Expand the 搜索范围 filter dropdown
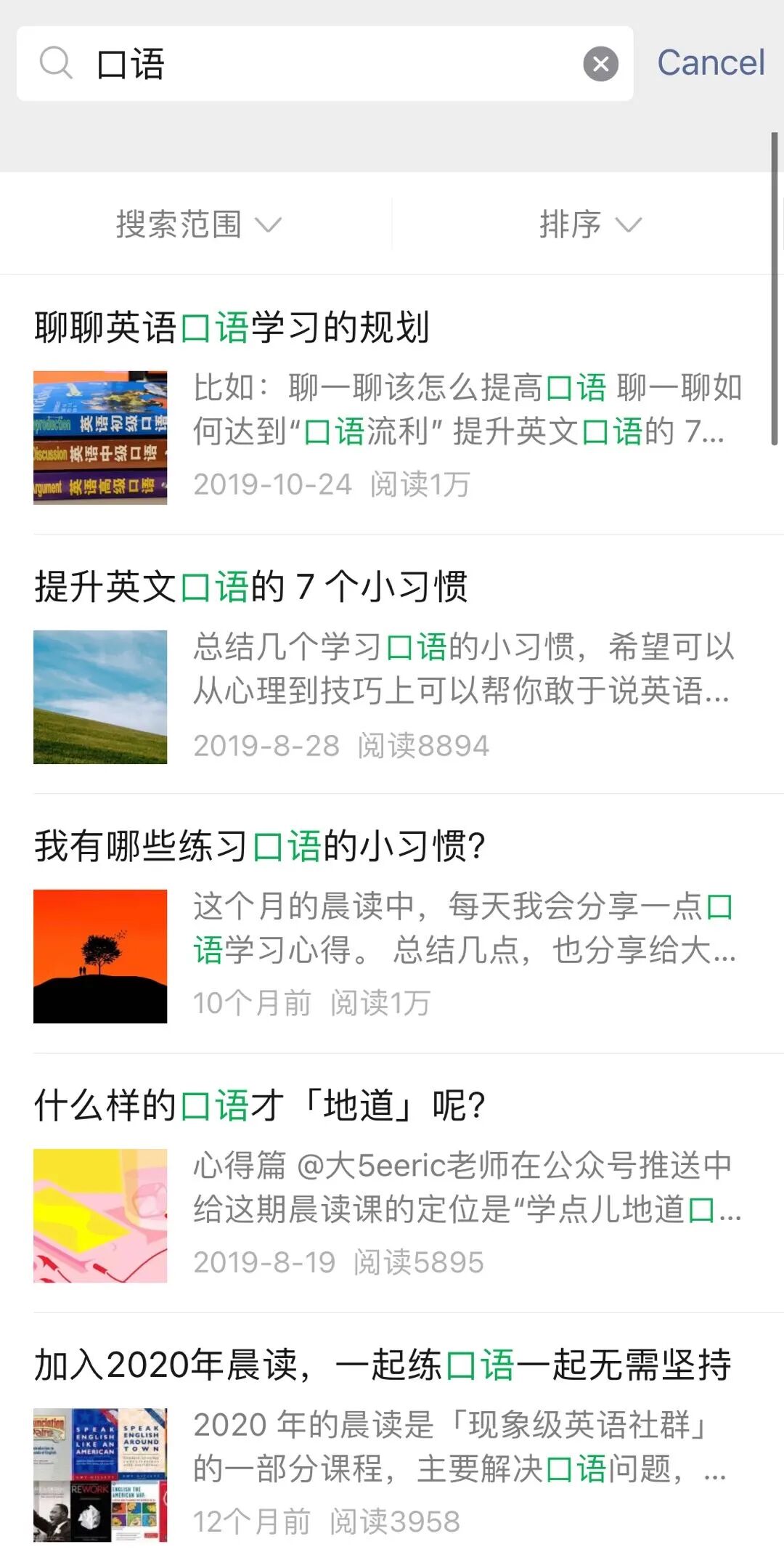This screenshot has height=1568, width=784. pos(197,224)
